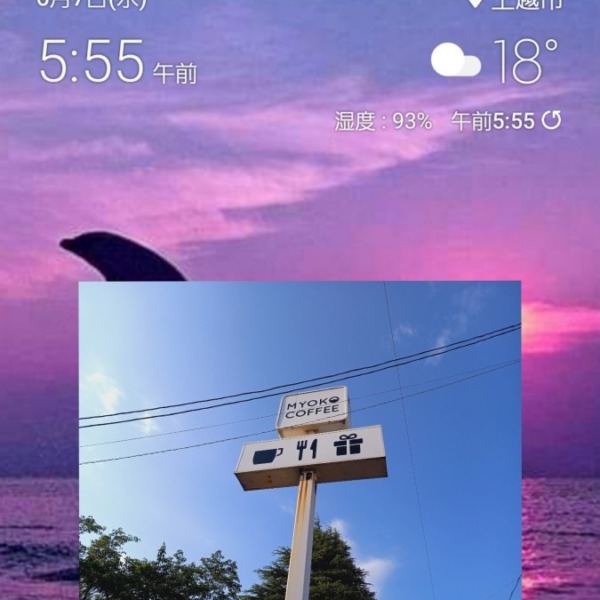Screen dimensions: 600x600
Task: Refresh the weather widget data
Action: [x=551, y=121]
